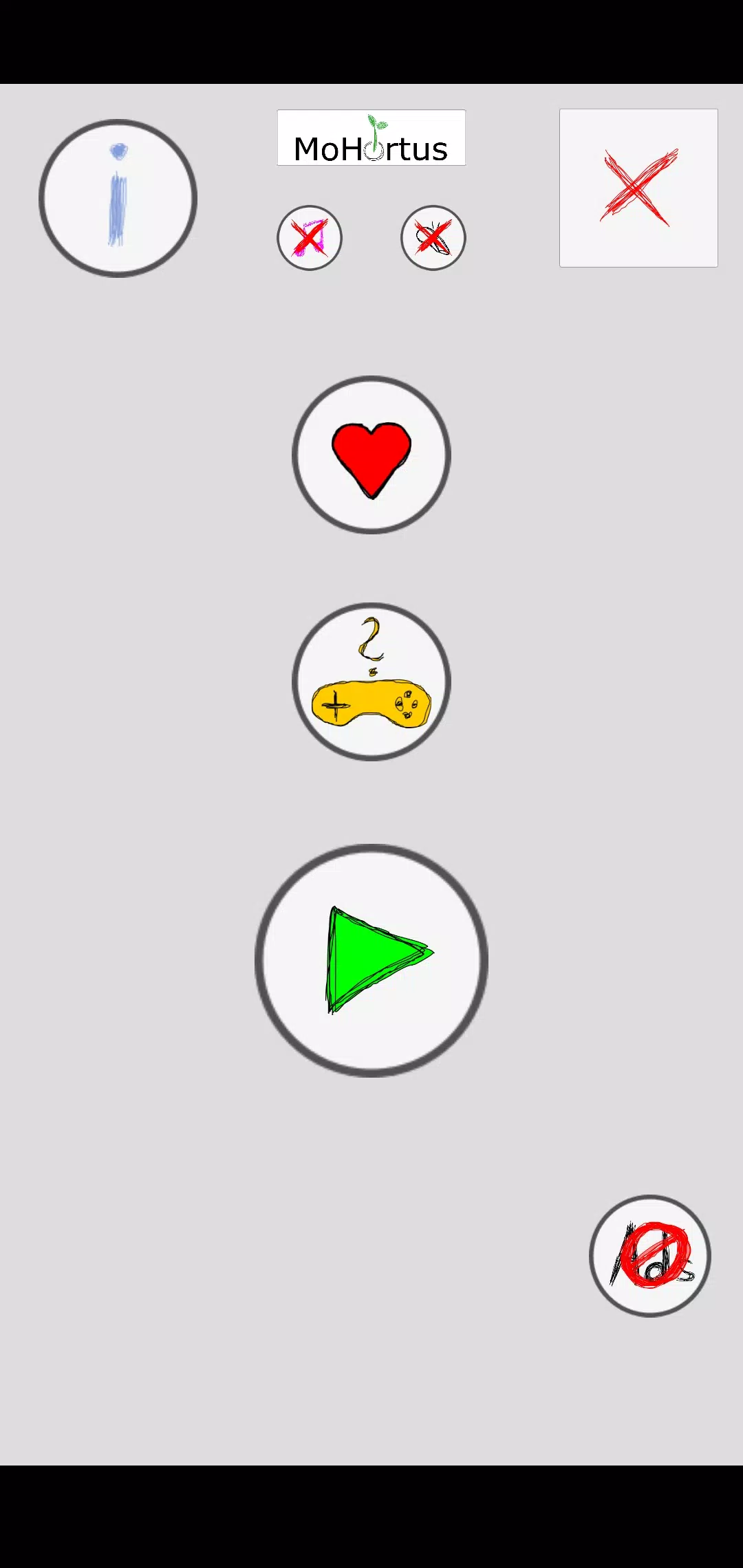View app information with the blue i button
This screenshot has height=1568, width=743.
[118, 197]
